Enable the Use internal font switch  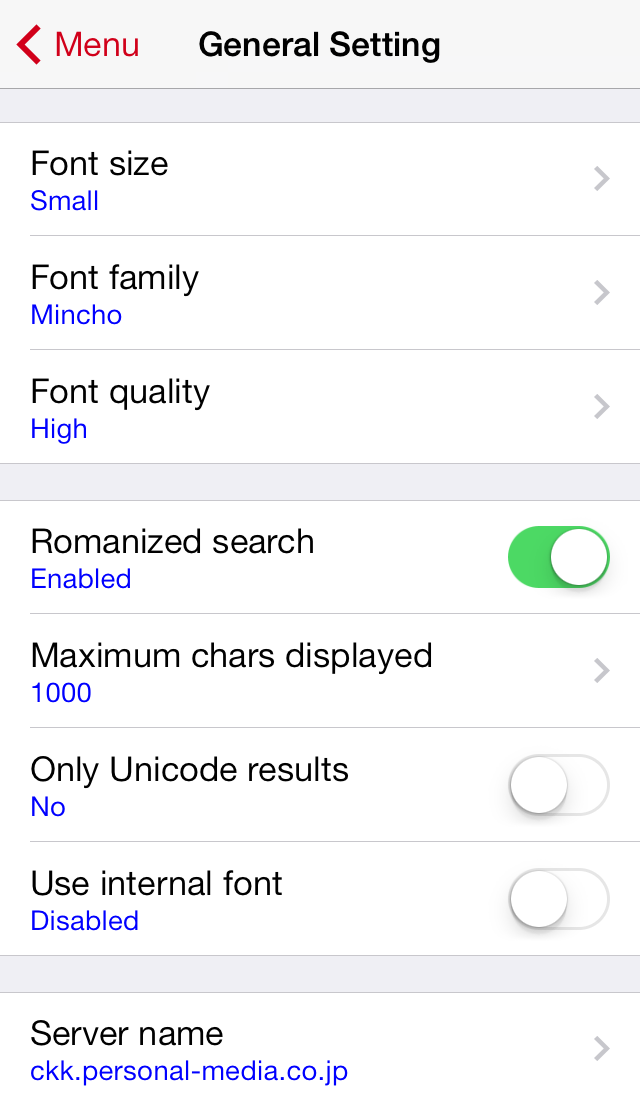coord(558,899)
